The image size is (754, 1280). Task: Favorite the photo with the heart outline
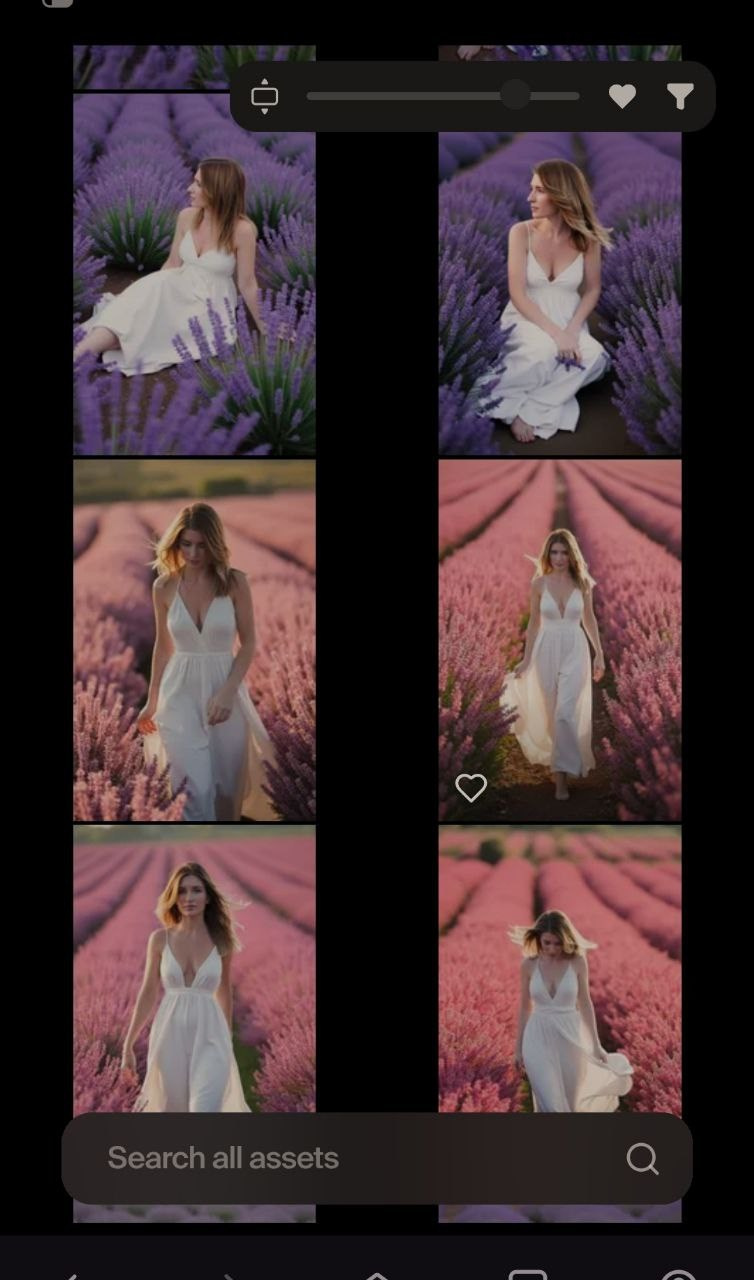click(x=471, y=788)
